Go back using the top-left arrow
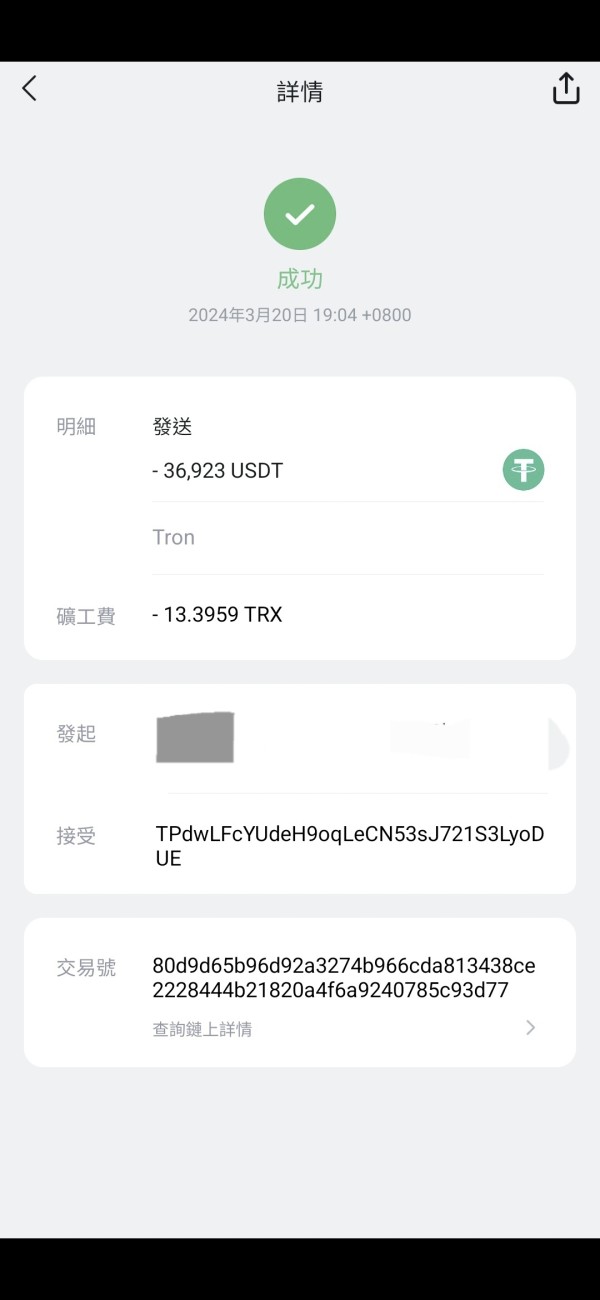 [29, 89]
